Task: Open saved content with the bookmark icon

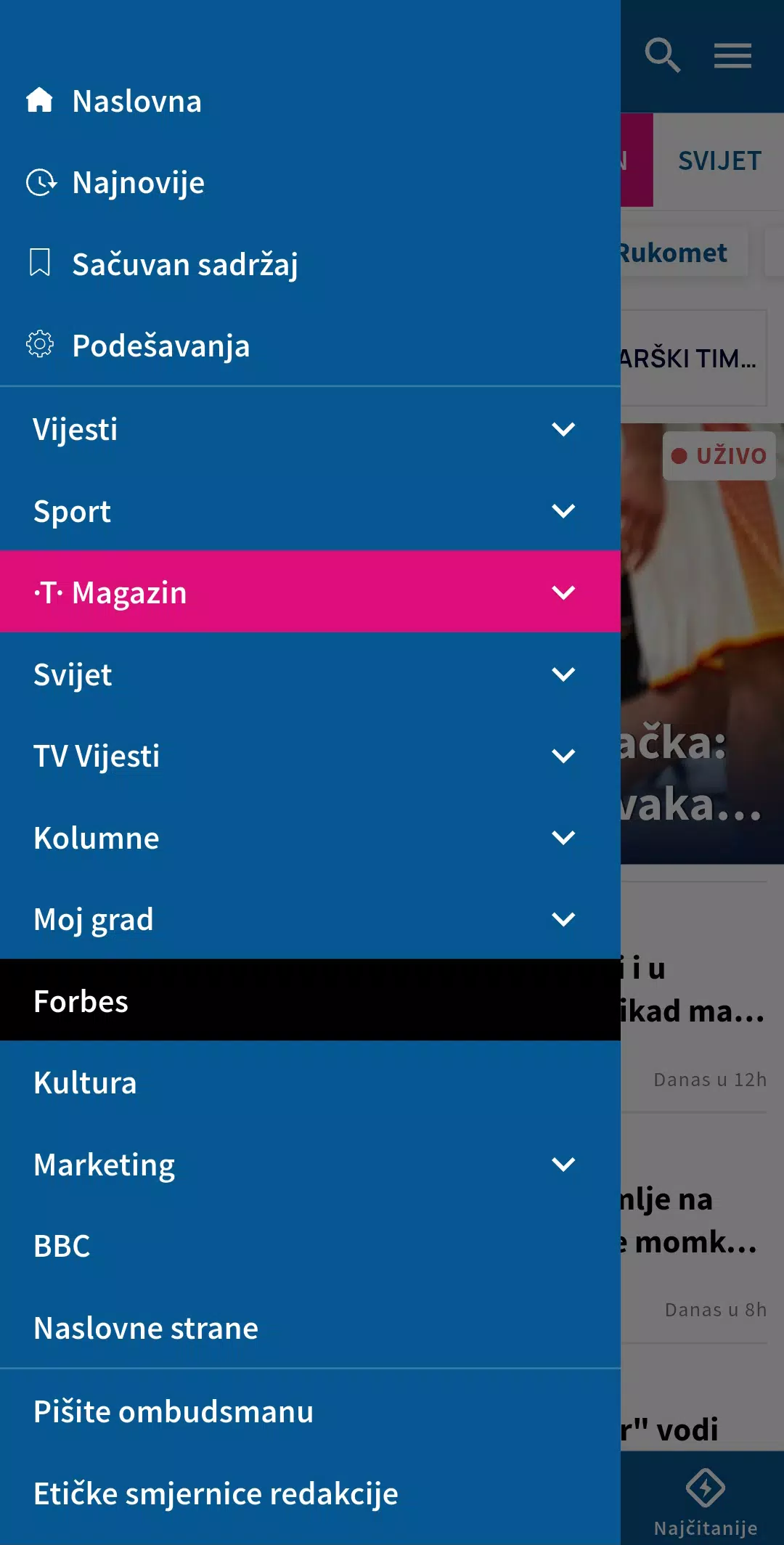Action: click(40, 264)
